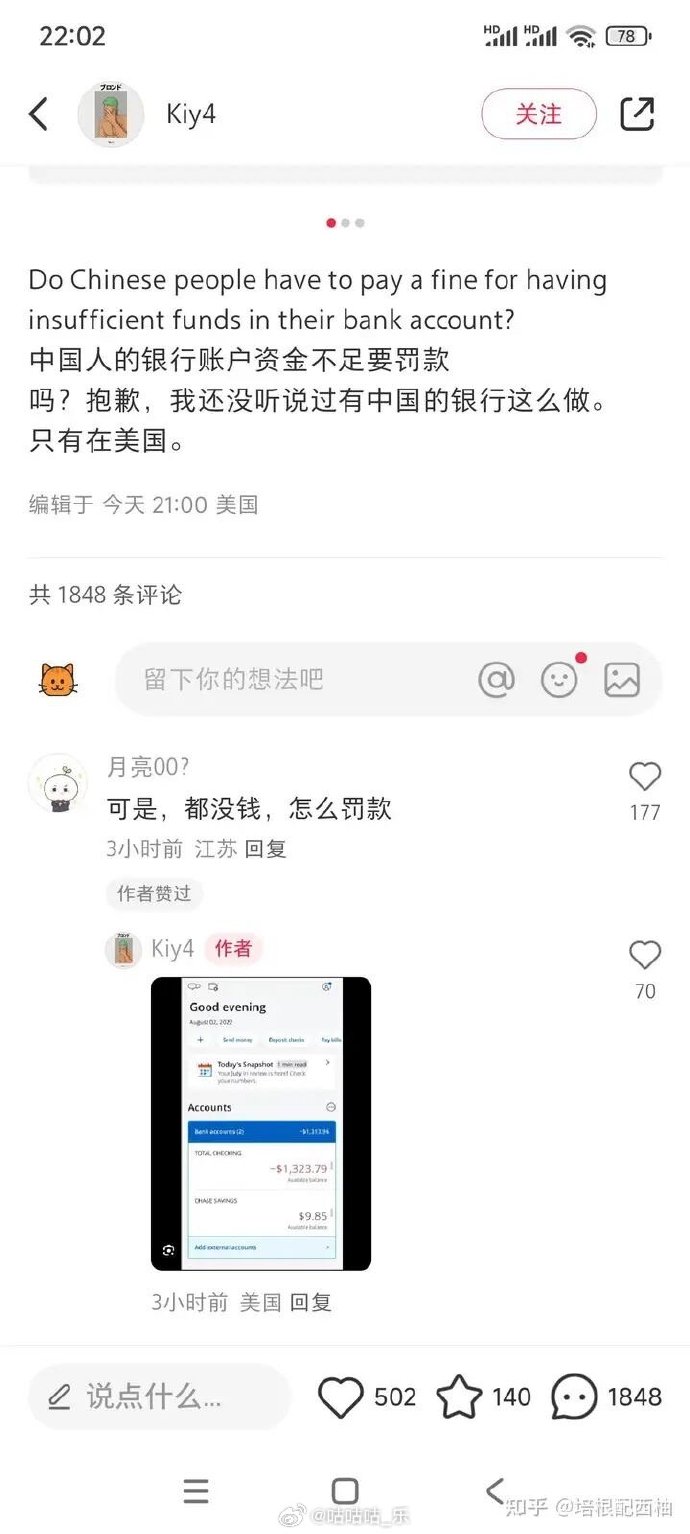Like 月亮00?'s comment

point(644,777)
